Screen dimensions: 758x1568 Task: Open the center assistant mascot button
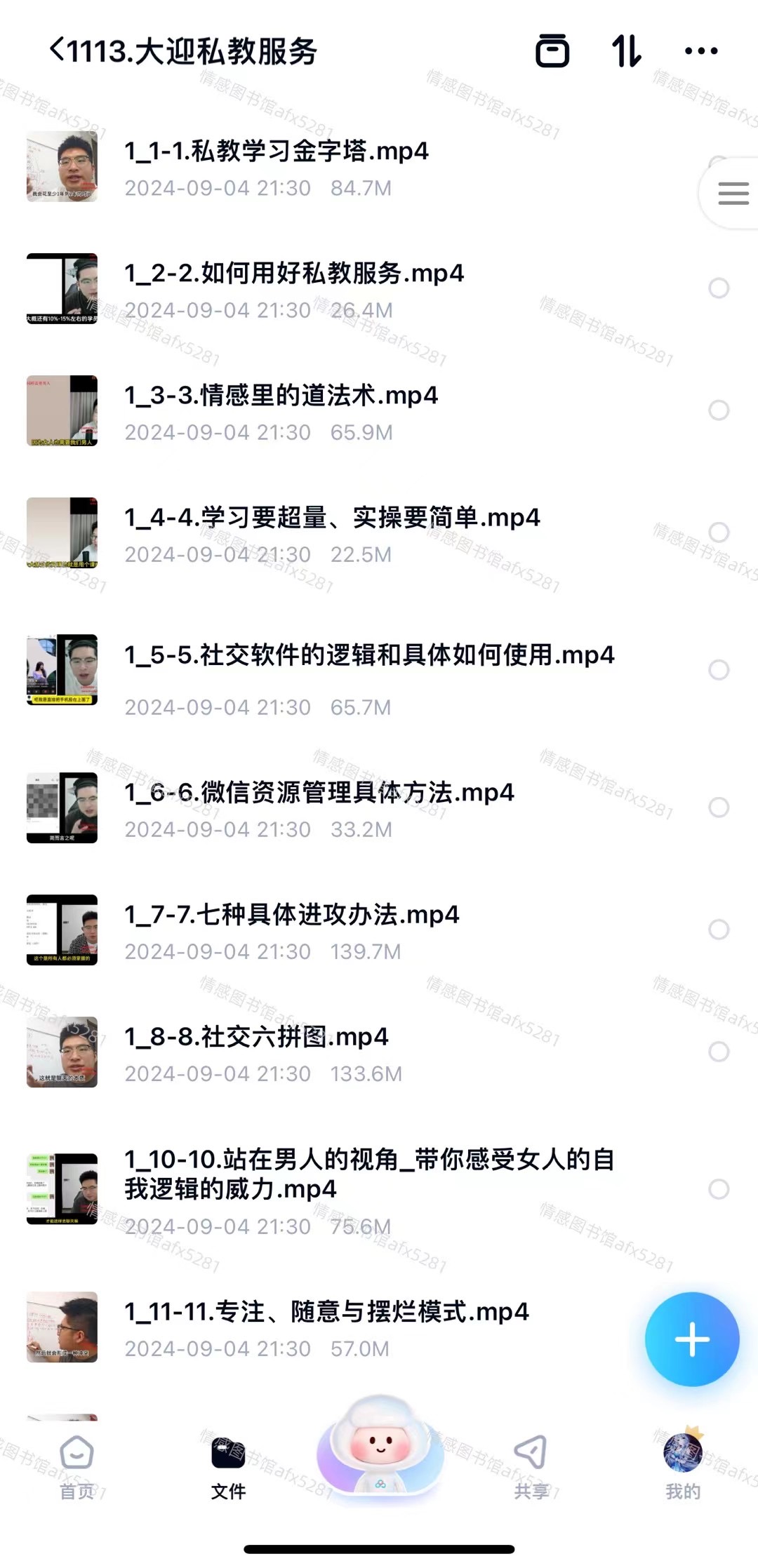click(380, 1445)
